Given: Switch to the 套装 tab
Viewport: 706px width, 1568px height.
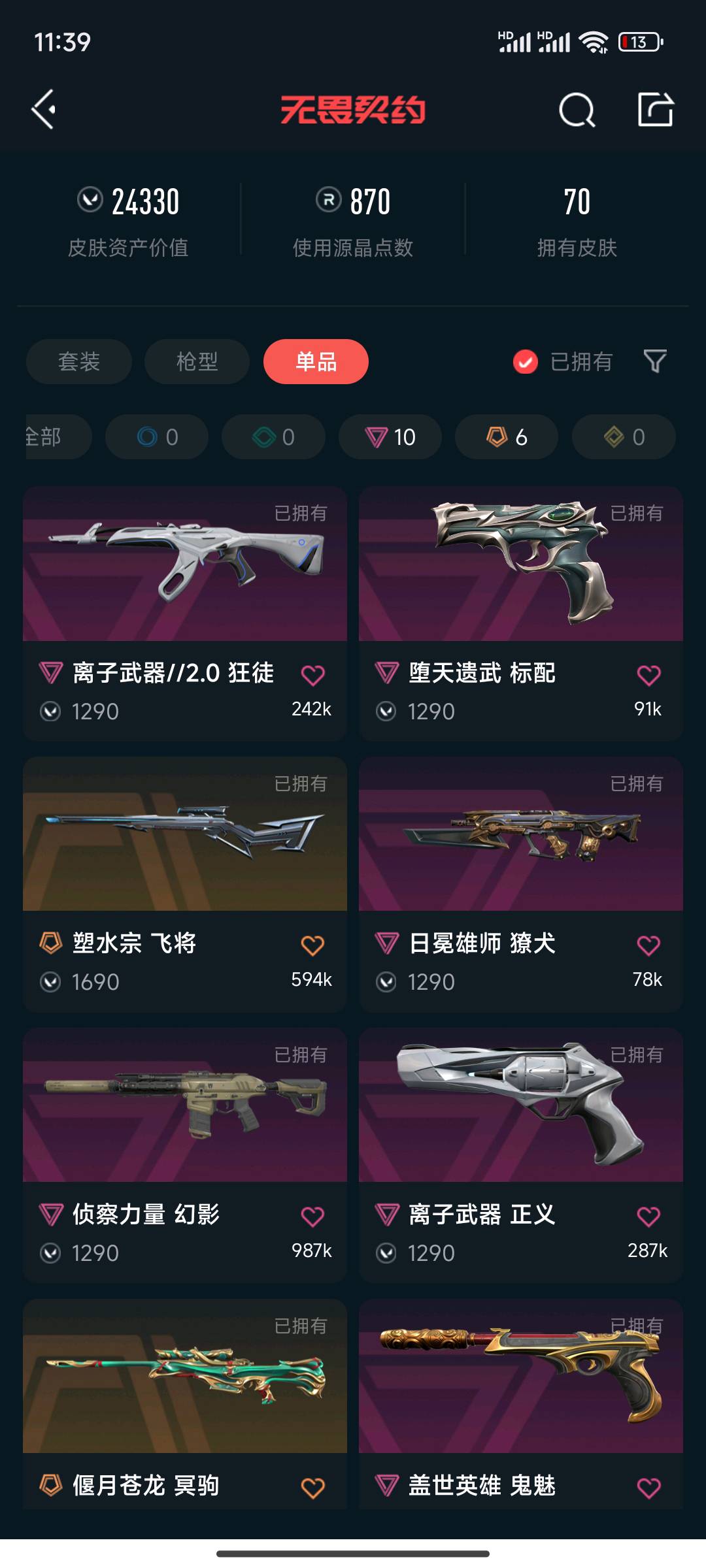Looking at the screenshot, I should pos(79,361).
